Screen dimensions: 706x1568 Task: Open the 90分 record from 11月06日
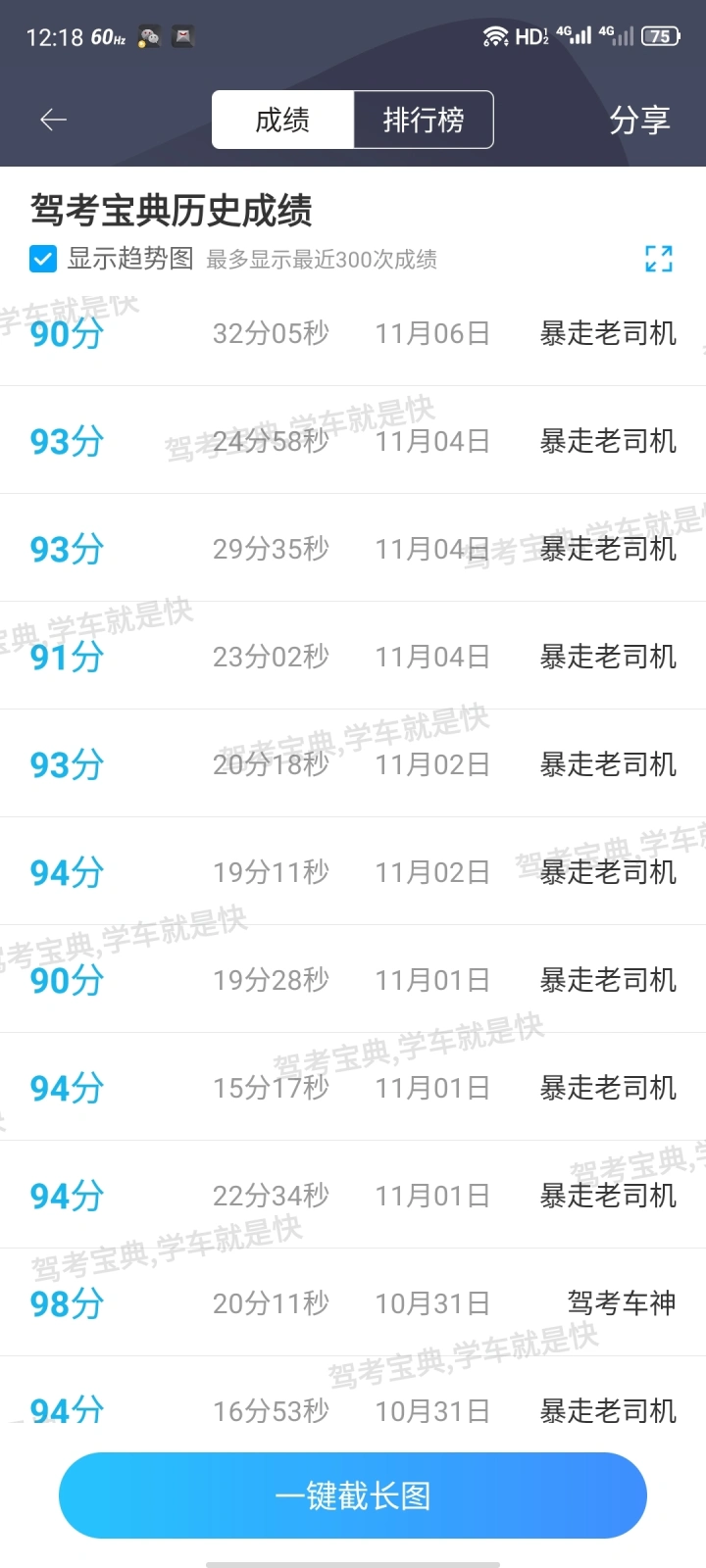tap(353, 334)
